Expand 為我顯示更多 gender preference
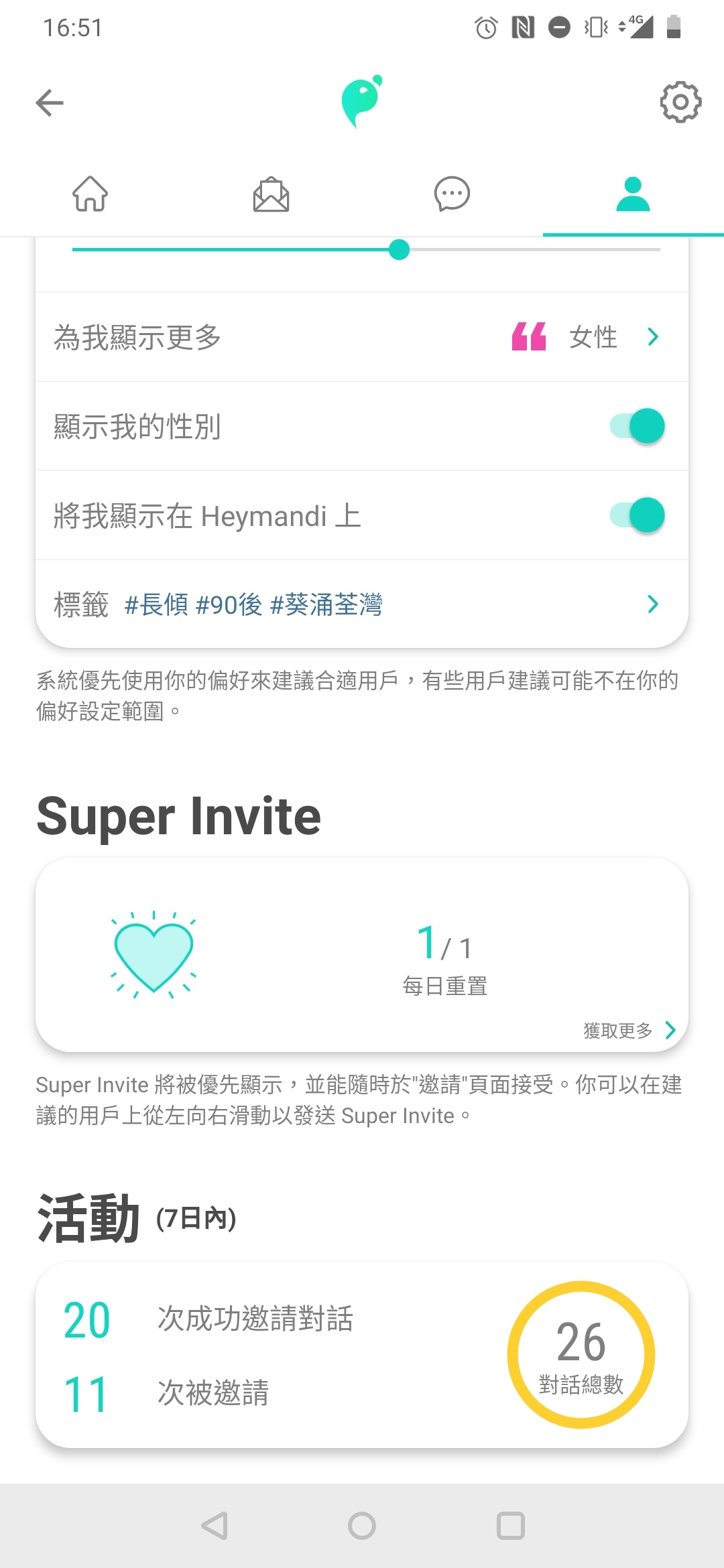This screenshot has height=1568, width=724. (x=362, y=337)
